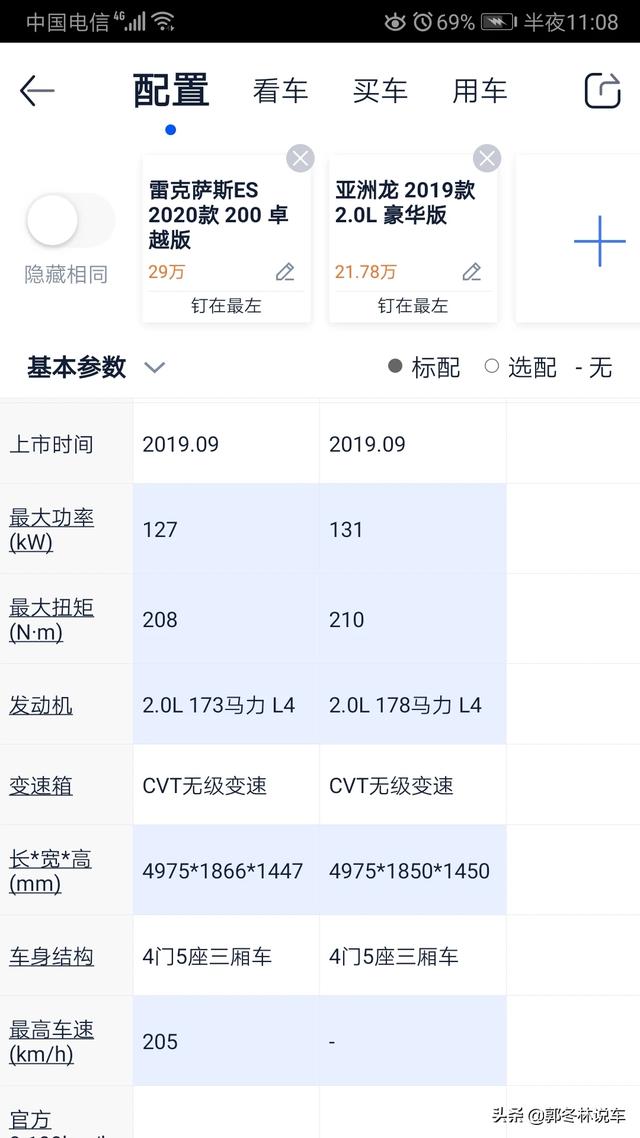Share this comparison page

click(x=603, y=91)
